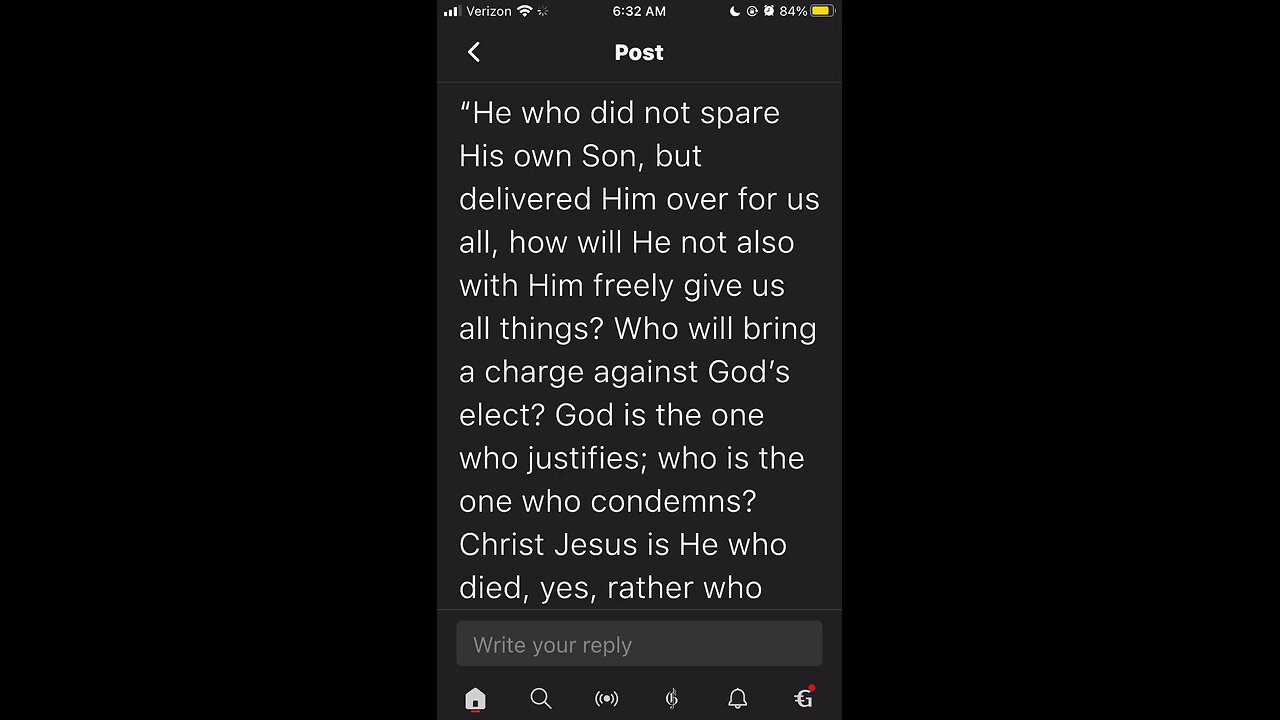
Task: Tap the Write your reply field
Action: click(x=639, y=645)
